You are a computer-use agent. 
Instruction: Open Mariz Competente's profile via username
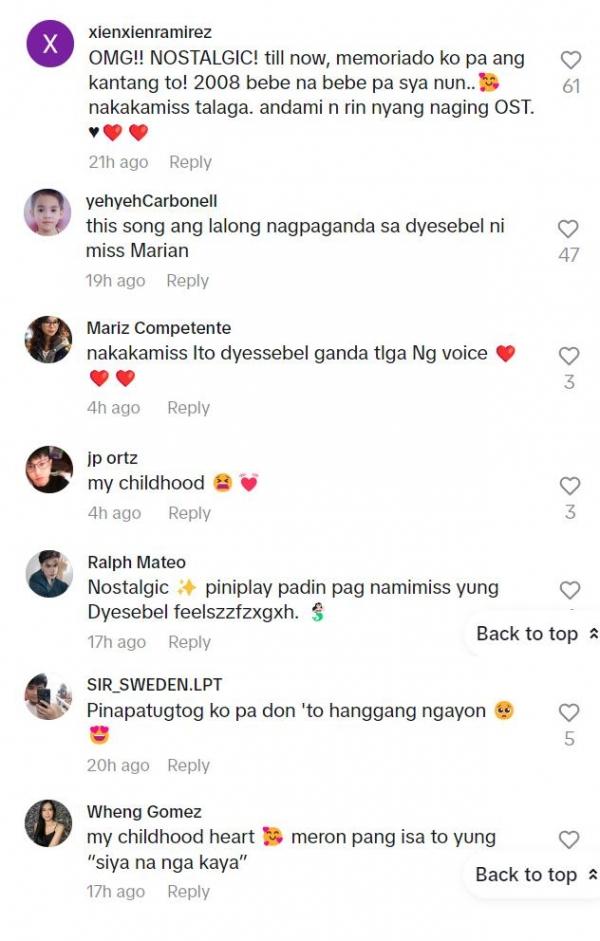point(158,328)
